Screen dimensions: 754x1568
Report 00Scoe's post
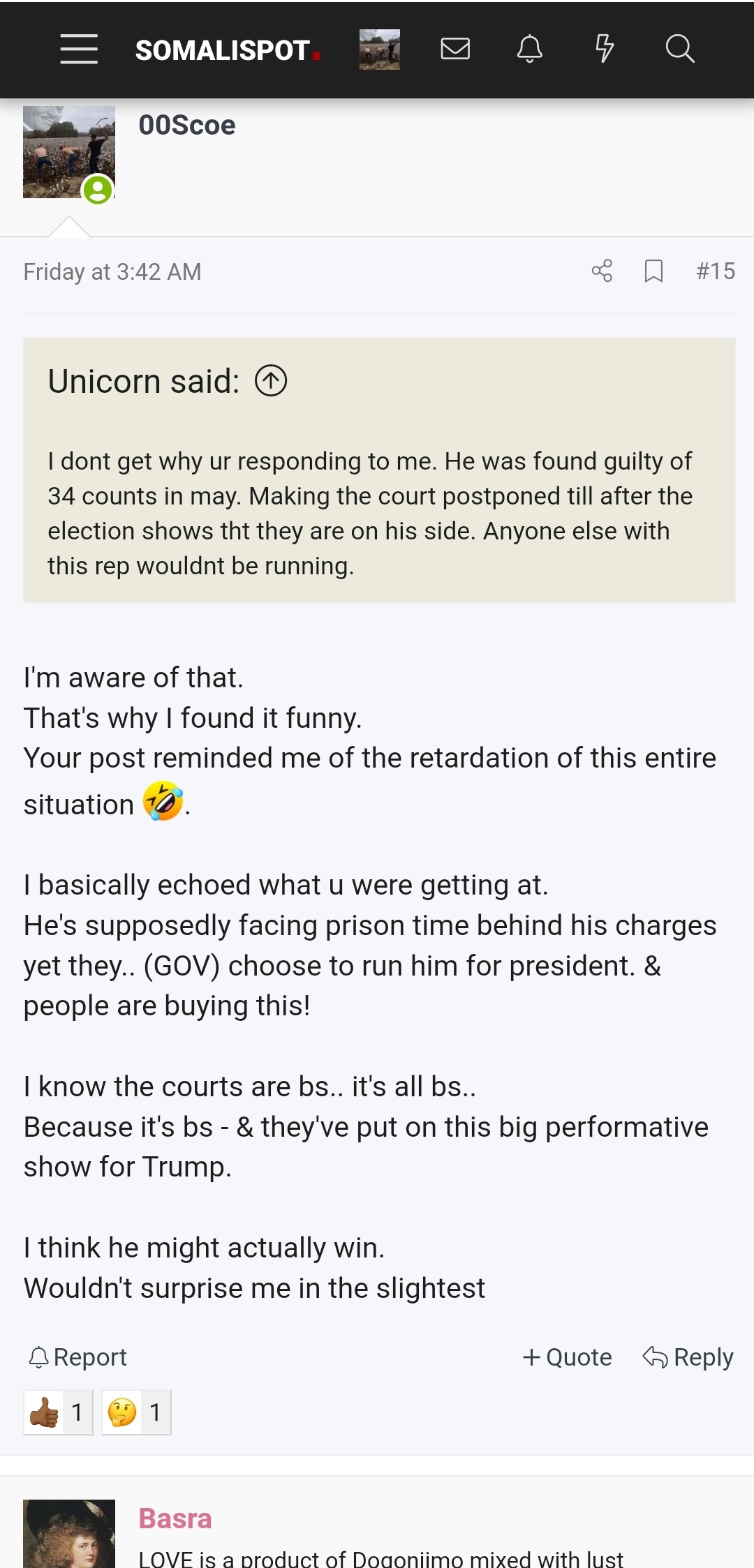coord(77,1357)
